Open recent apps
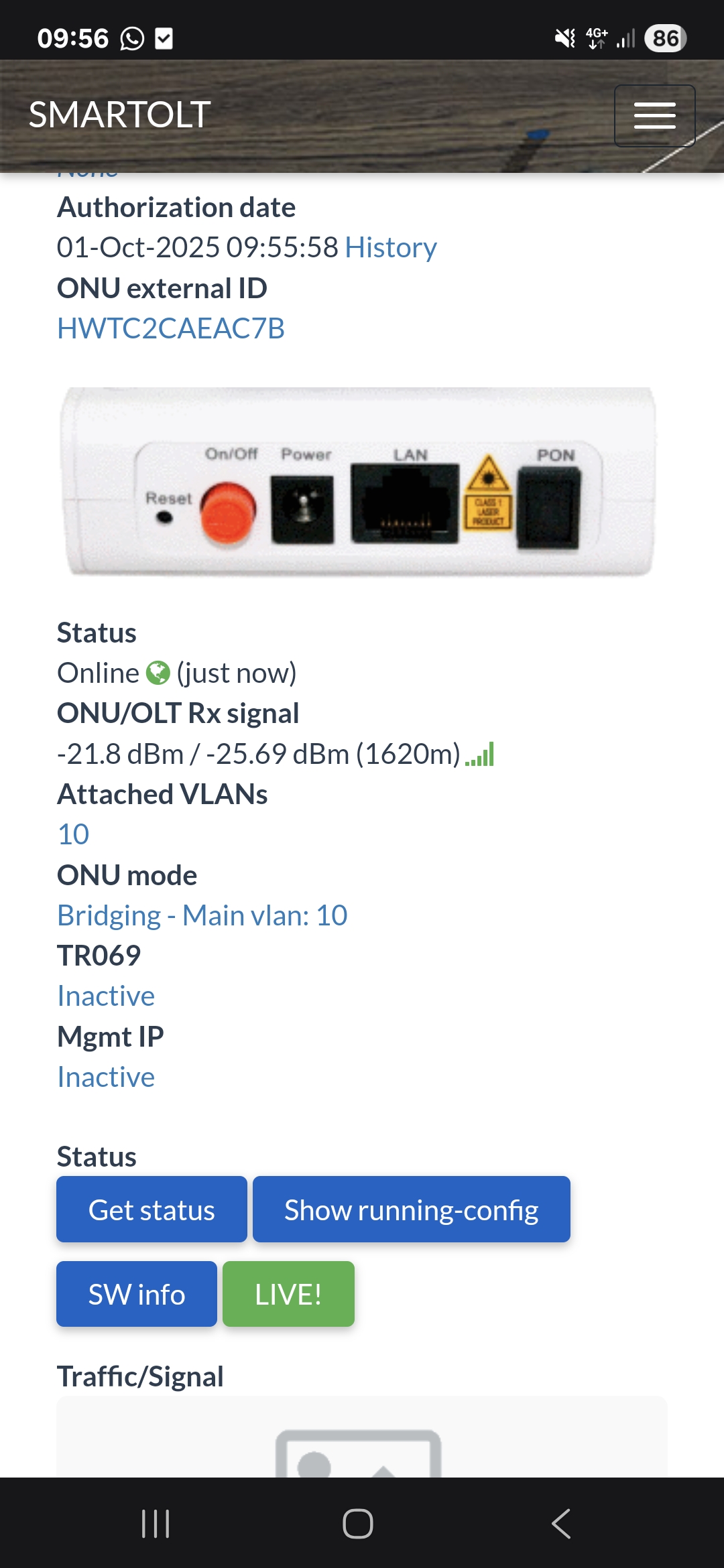Screen dimensions: 724x1568 click(156, 1523)
